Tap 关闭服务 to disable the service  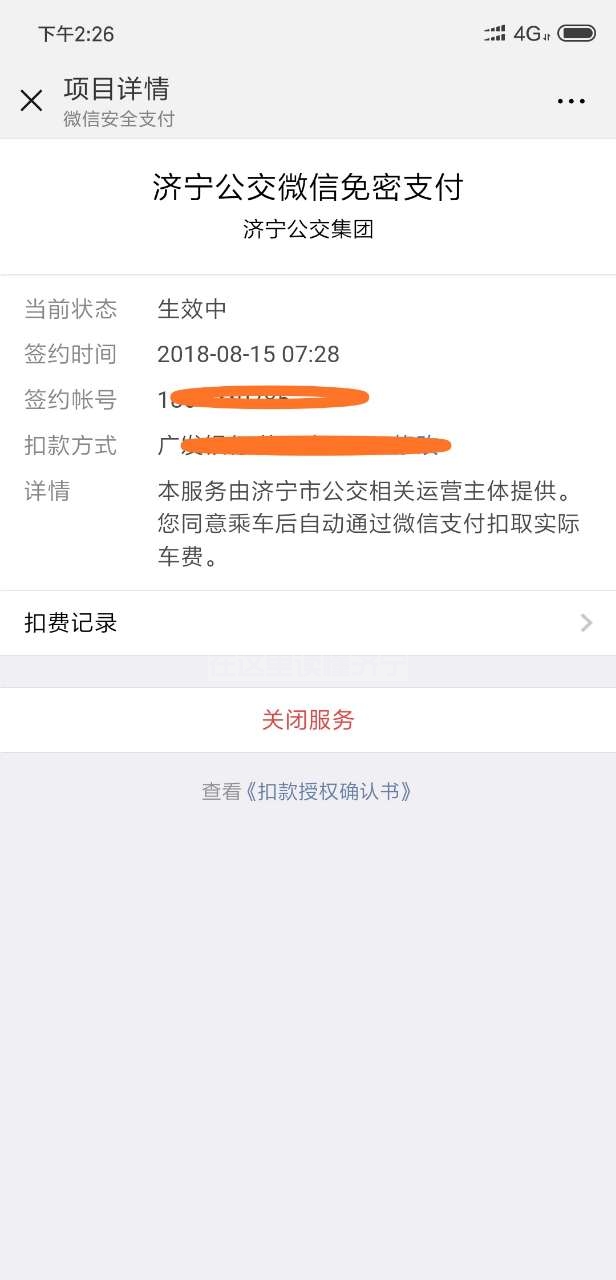(x=308, y=720)
